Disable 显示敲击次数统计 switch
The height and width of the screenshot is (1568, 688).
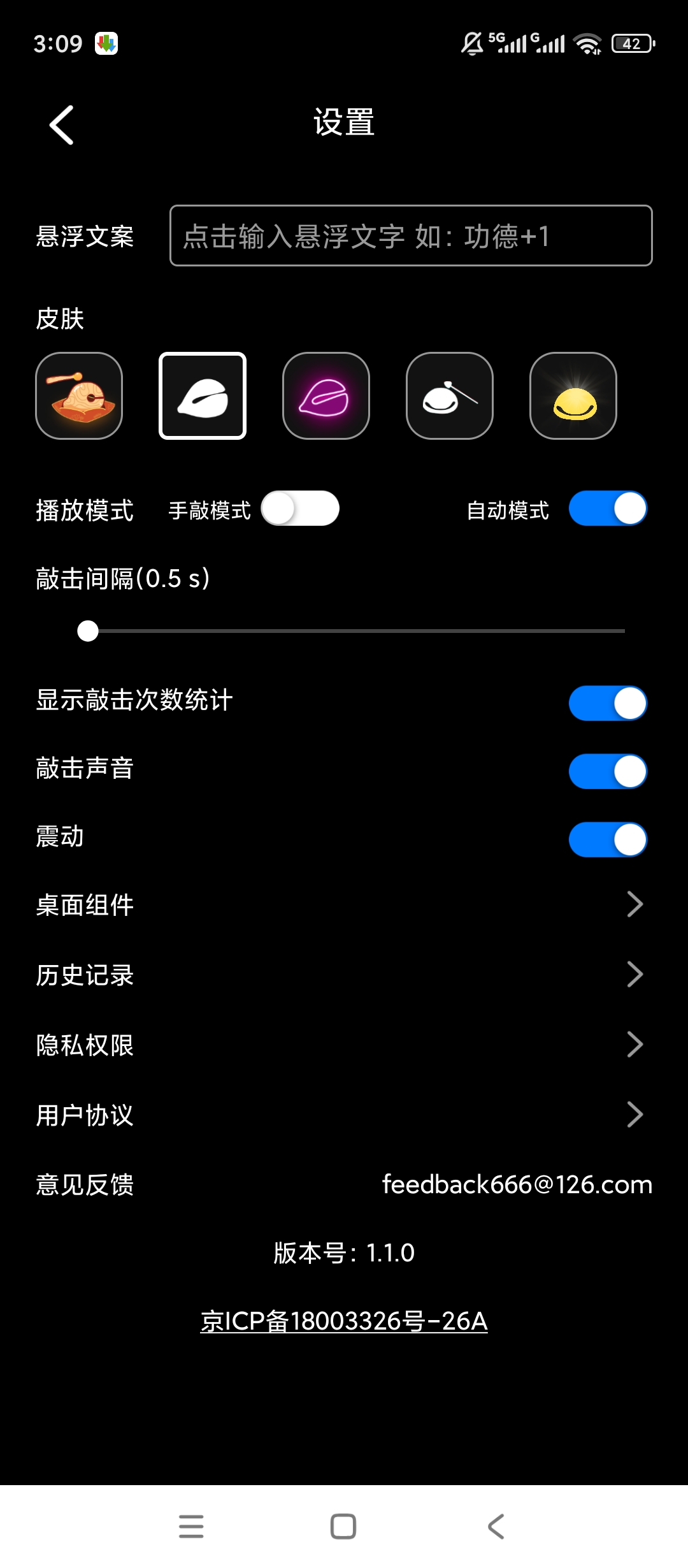[x=608, y=703]
